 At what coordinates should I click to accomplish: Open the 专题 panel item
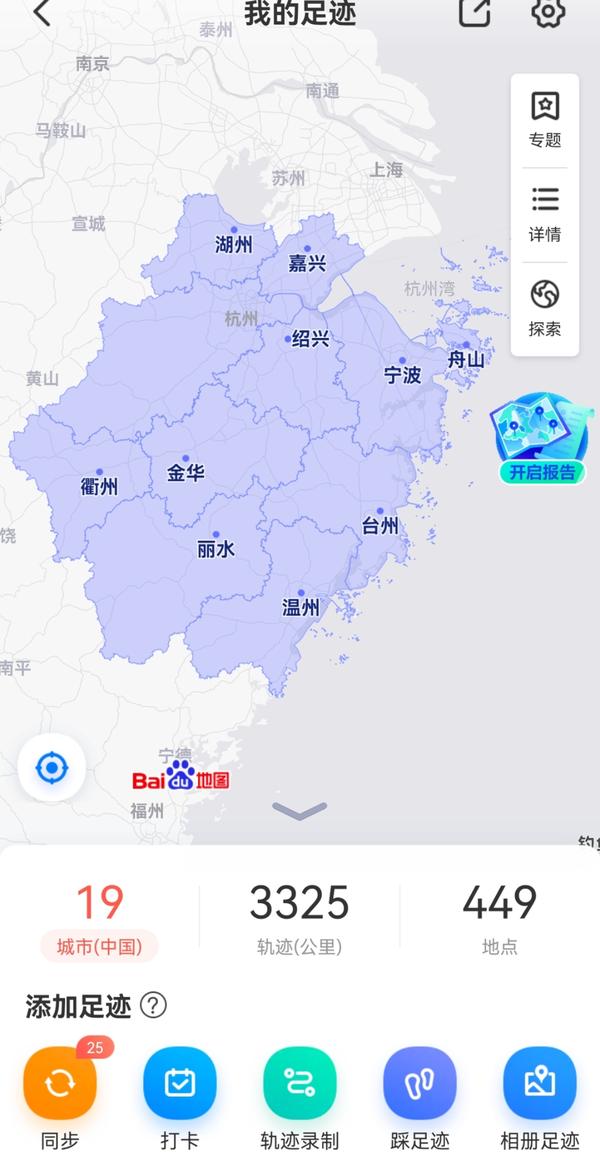pyautogui.click(x=545, y=119)
